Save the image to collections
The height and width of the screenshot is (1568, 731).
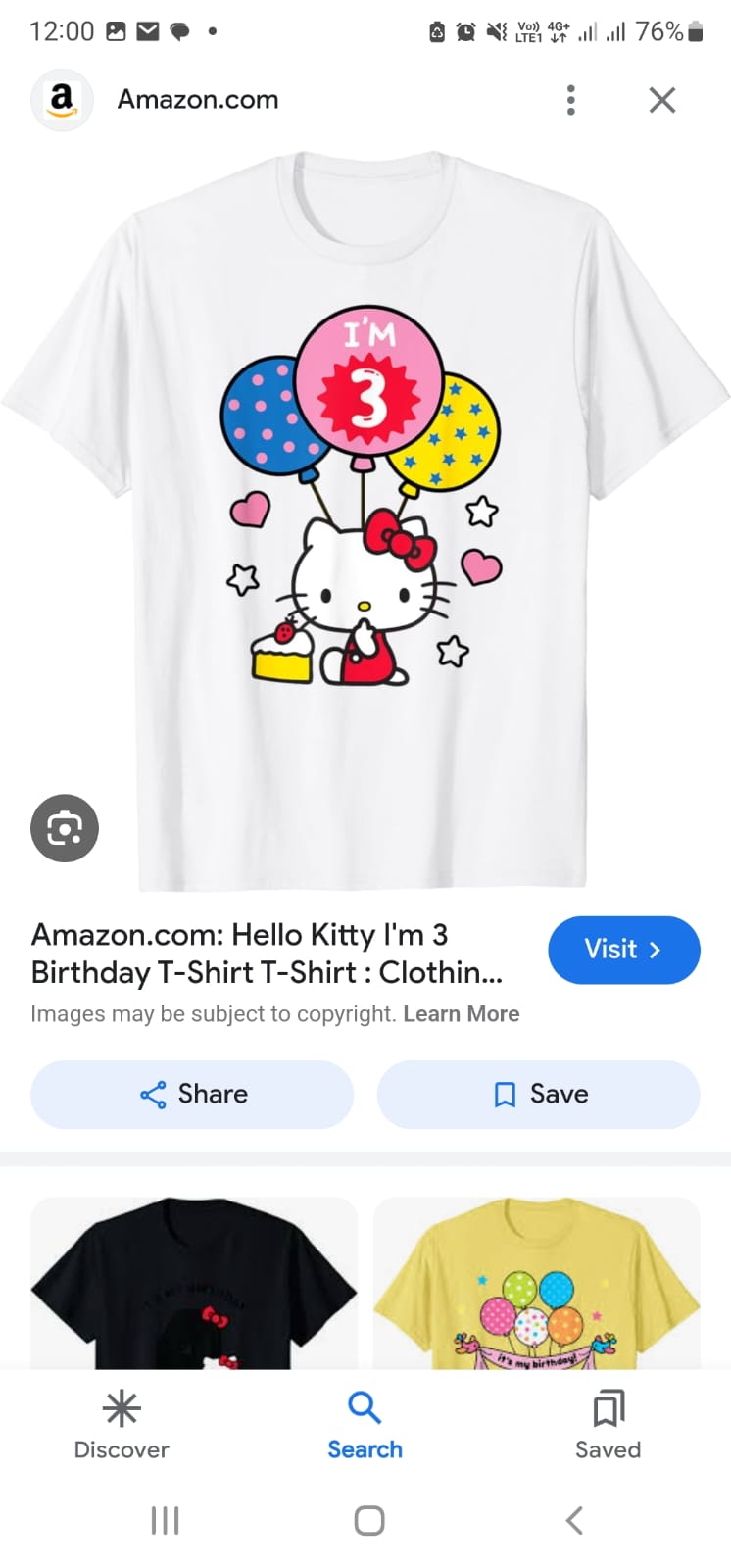tap(539, 1095)
